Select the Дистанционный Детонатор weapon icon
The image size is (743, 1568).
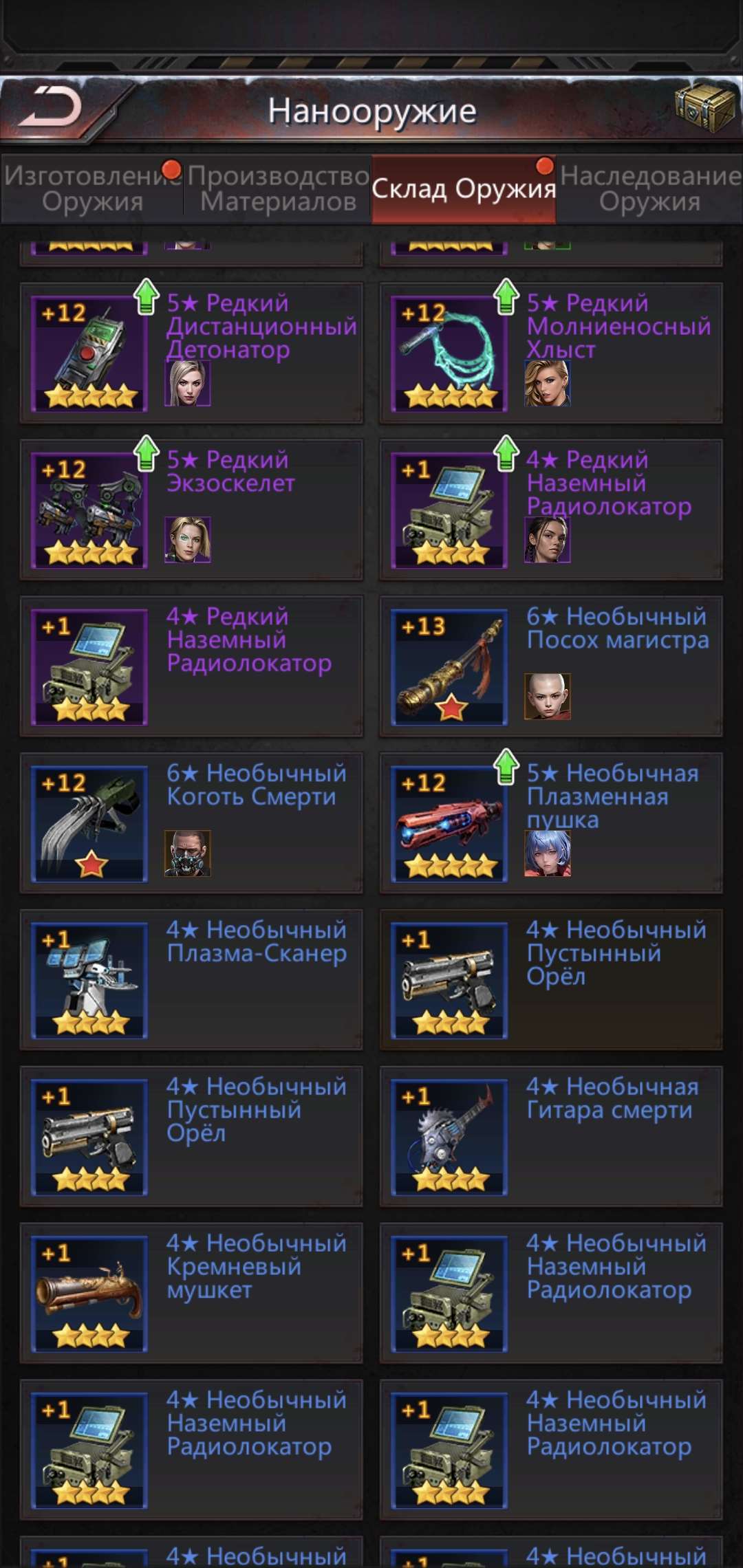click(x=89, y=351)
